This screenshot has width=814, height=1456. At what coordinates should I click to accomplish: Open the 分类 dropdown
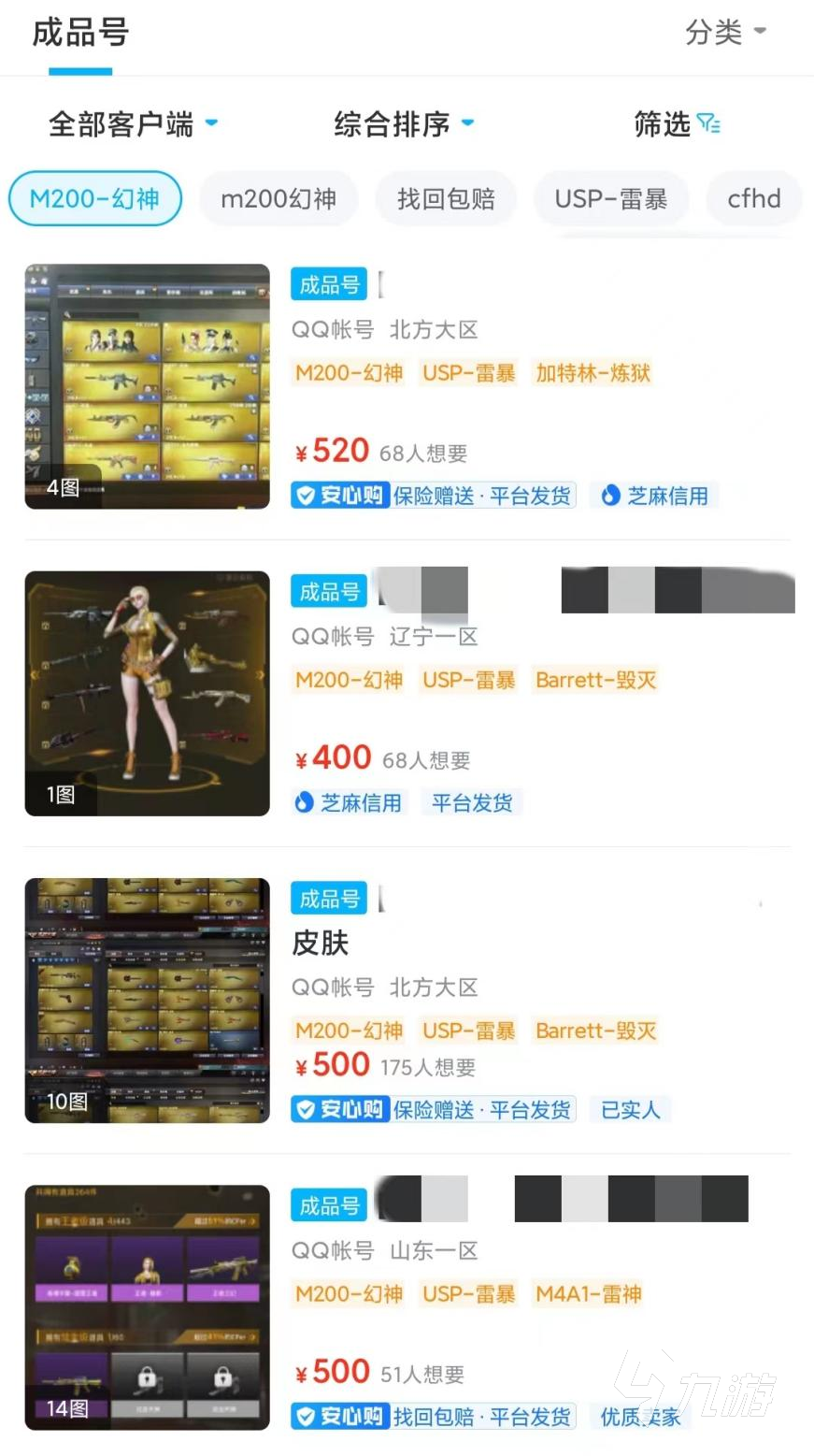coord(725,33)
